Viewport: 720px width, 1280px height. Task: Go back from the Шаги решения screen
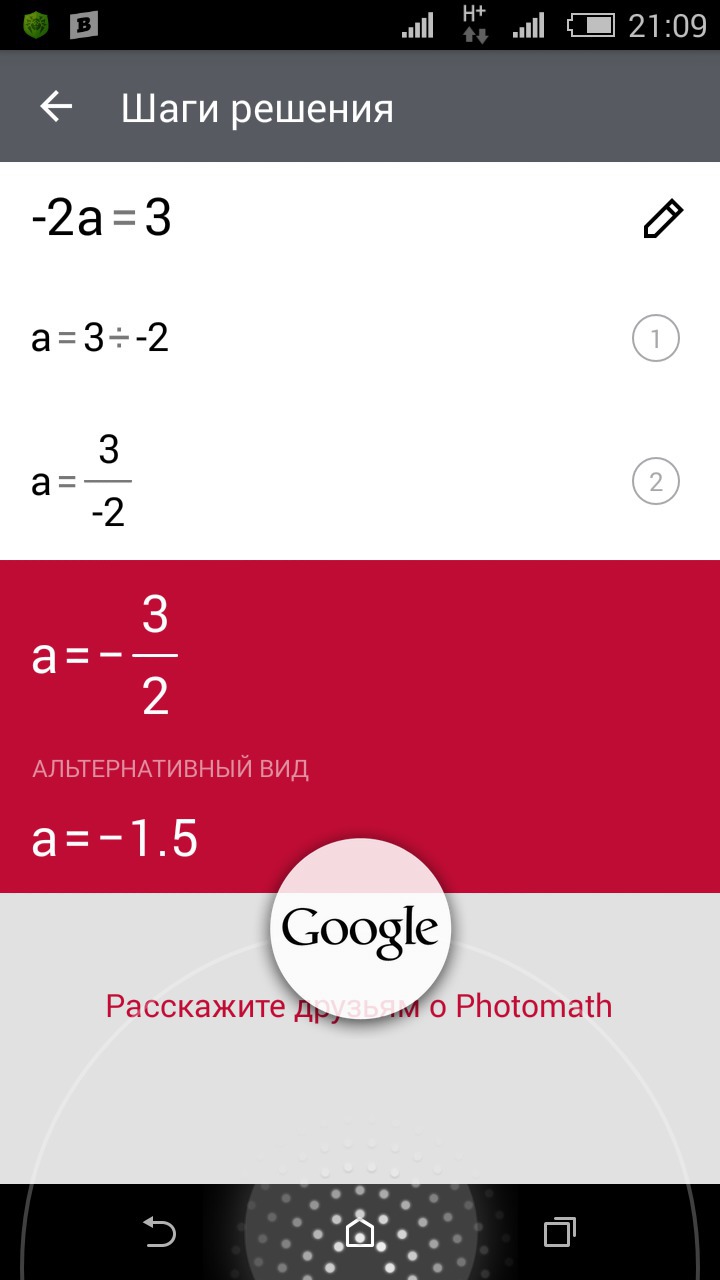(x=57, y=107)
